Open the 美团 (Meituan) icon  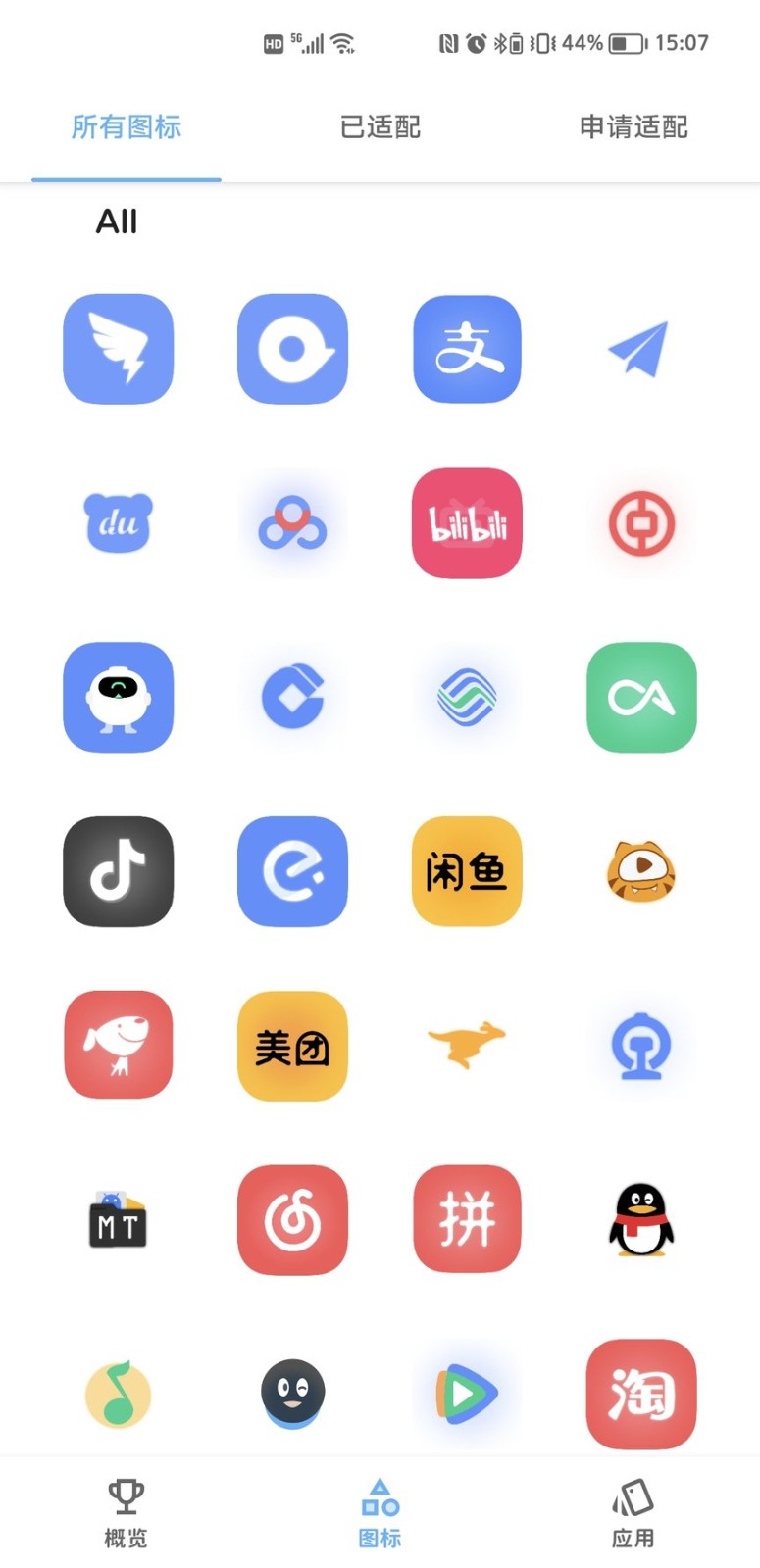[292, 1045]
